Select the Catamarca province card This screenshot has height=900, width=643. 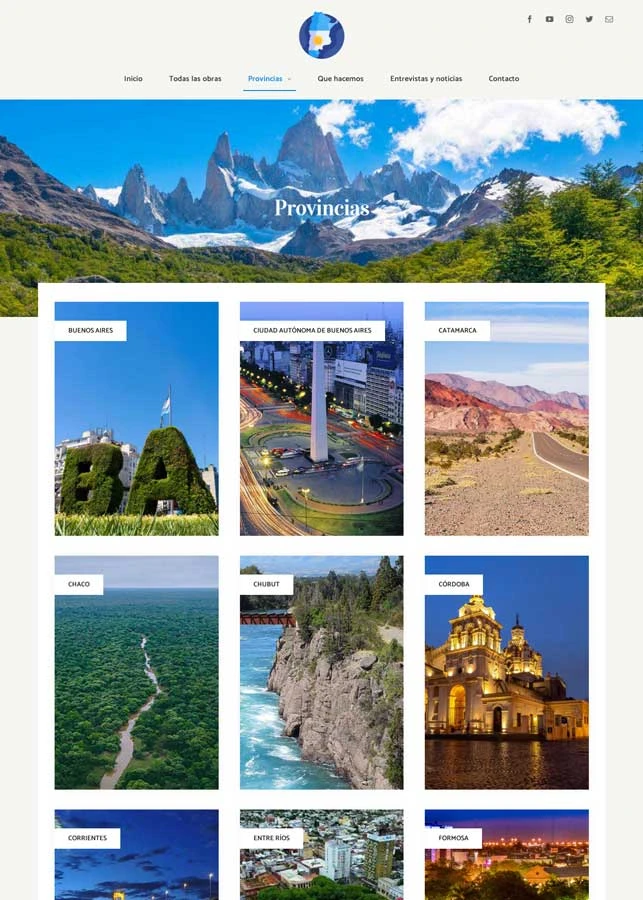point(506,420)
